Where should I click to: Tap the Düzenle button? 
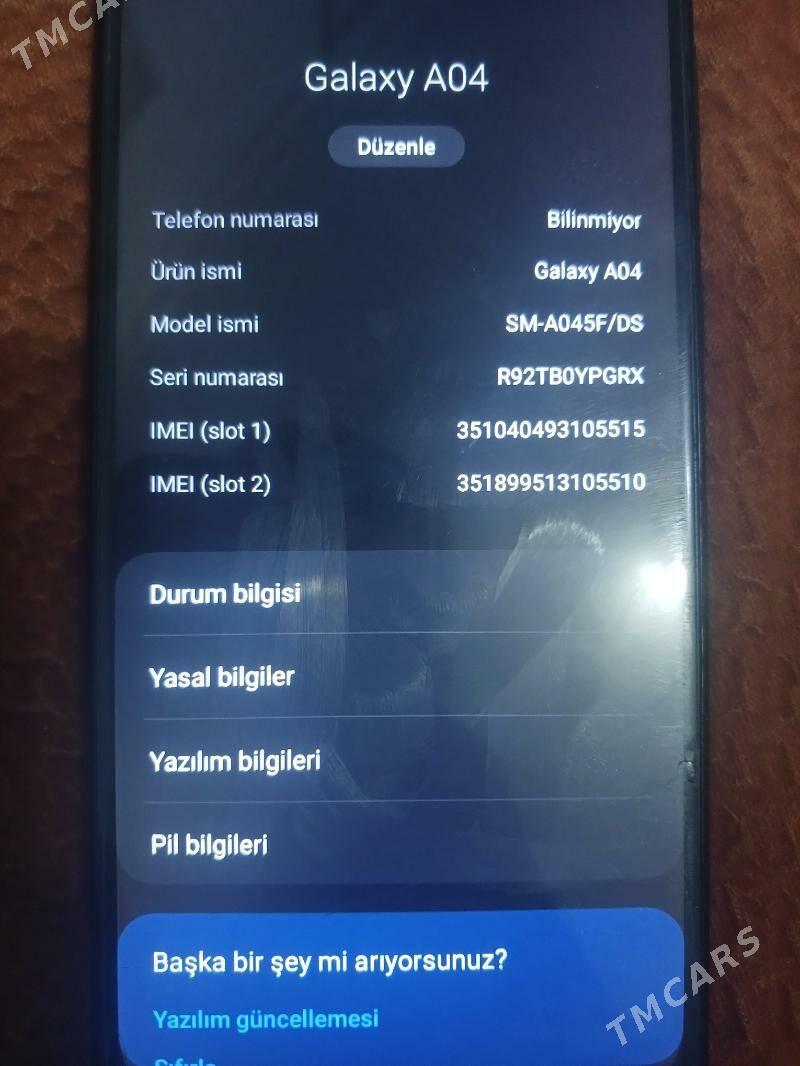pos(396,147)
